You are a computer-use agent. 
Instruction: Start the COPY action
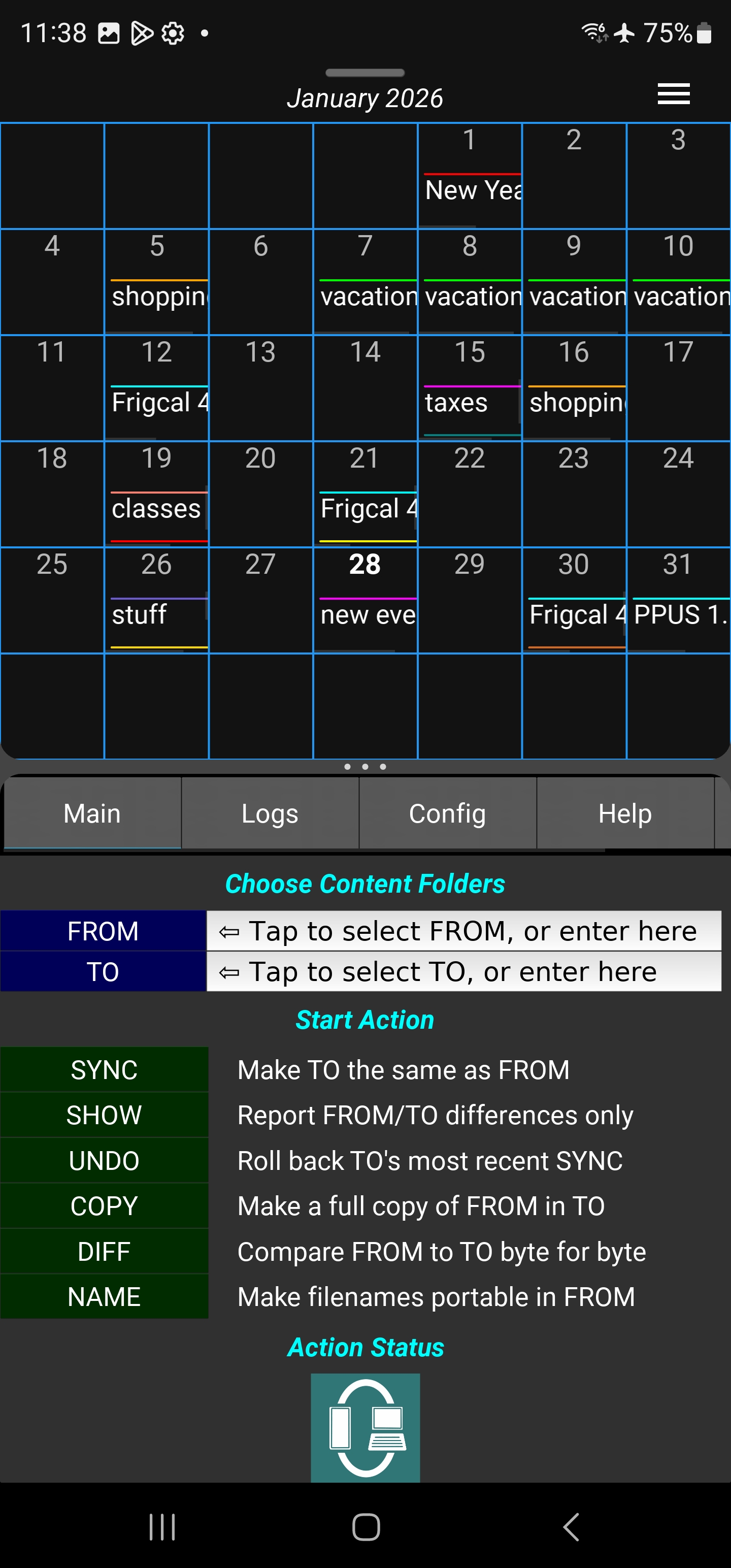[x=104, y=1206]
